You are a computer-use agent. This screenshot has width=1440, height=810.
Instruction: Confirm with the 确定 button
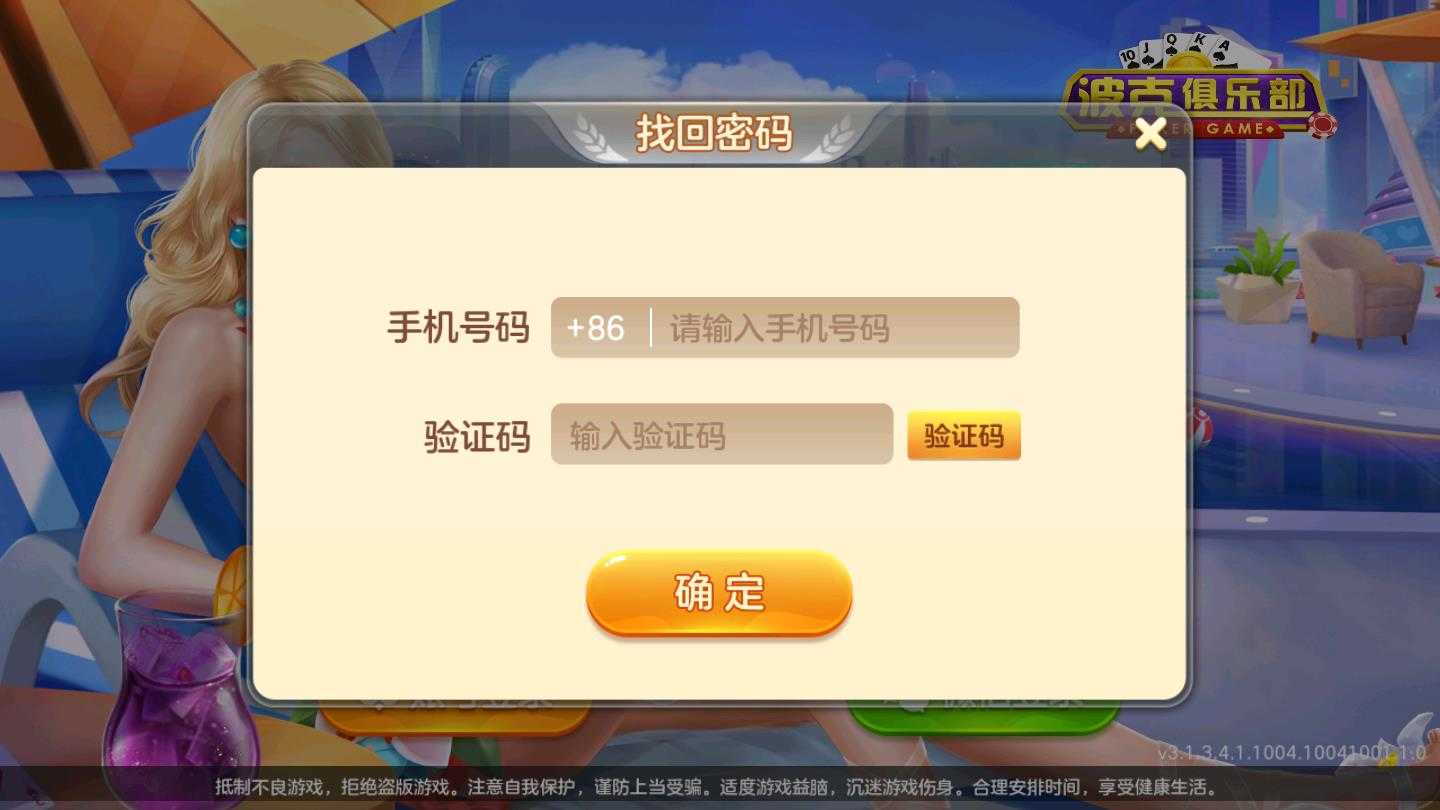(719, 593)
